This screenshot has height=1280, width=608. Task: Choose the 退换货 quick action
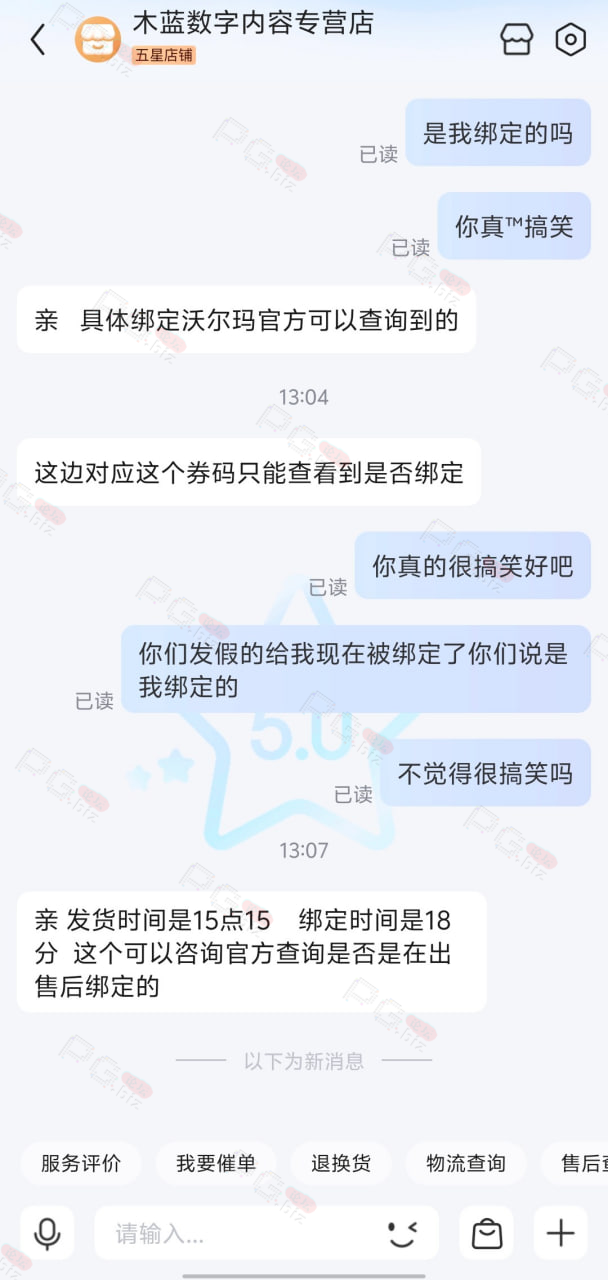341,1163
